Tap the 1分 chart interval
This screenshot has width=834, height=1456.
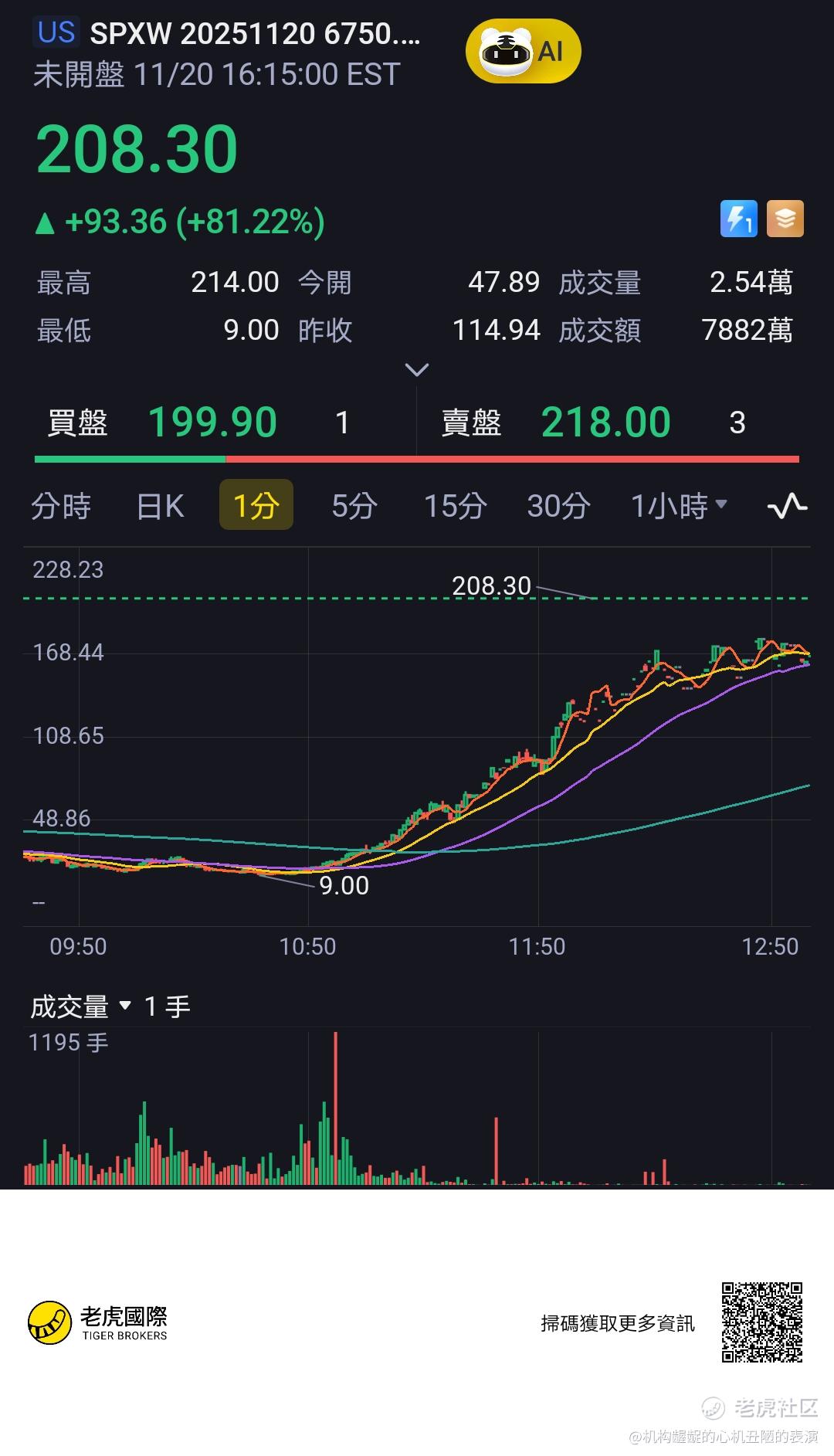coord(256,506)
